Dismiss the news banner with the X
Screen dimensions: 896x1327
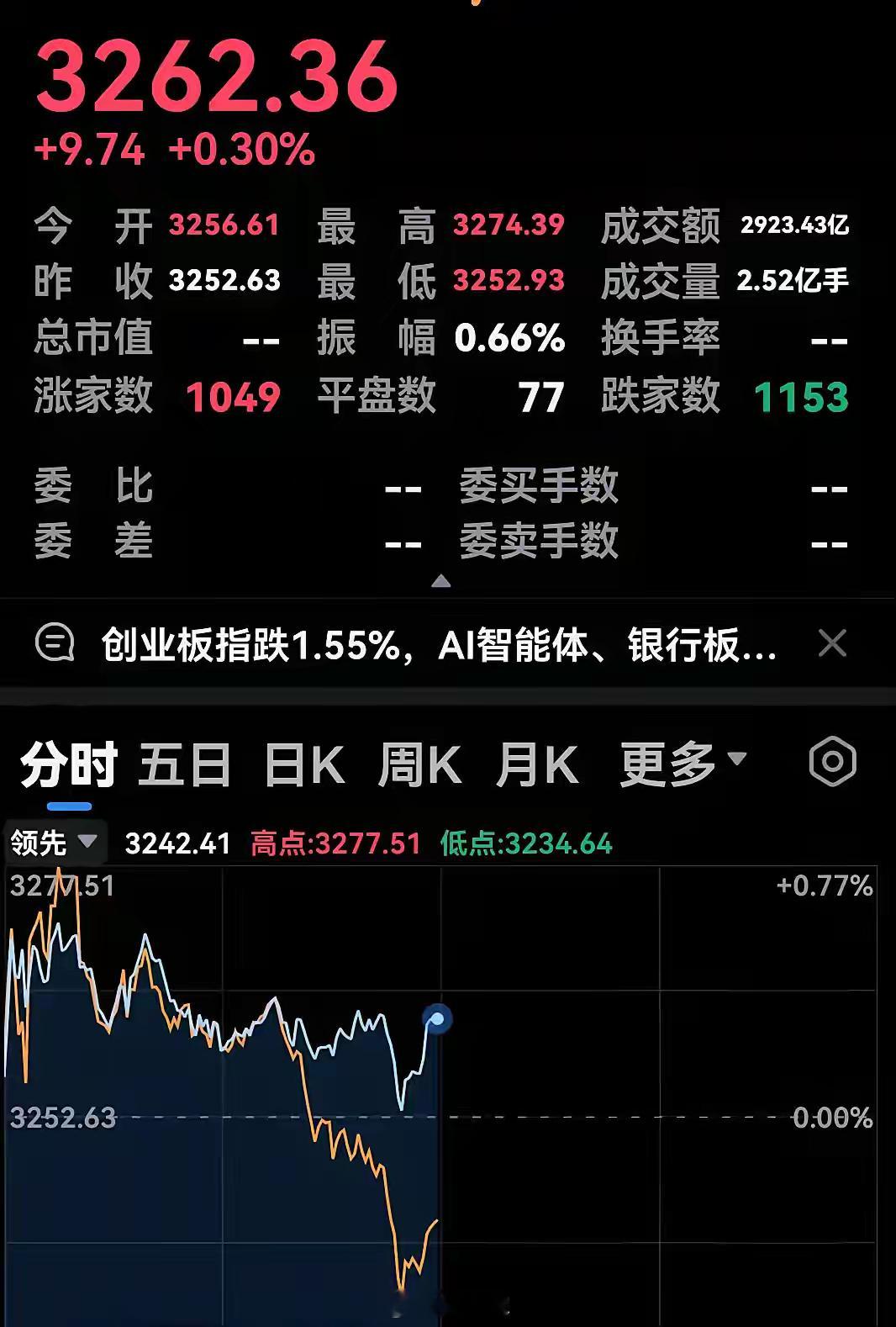click(834, 643)
